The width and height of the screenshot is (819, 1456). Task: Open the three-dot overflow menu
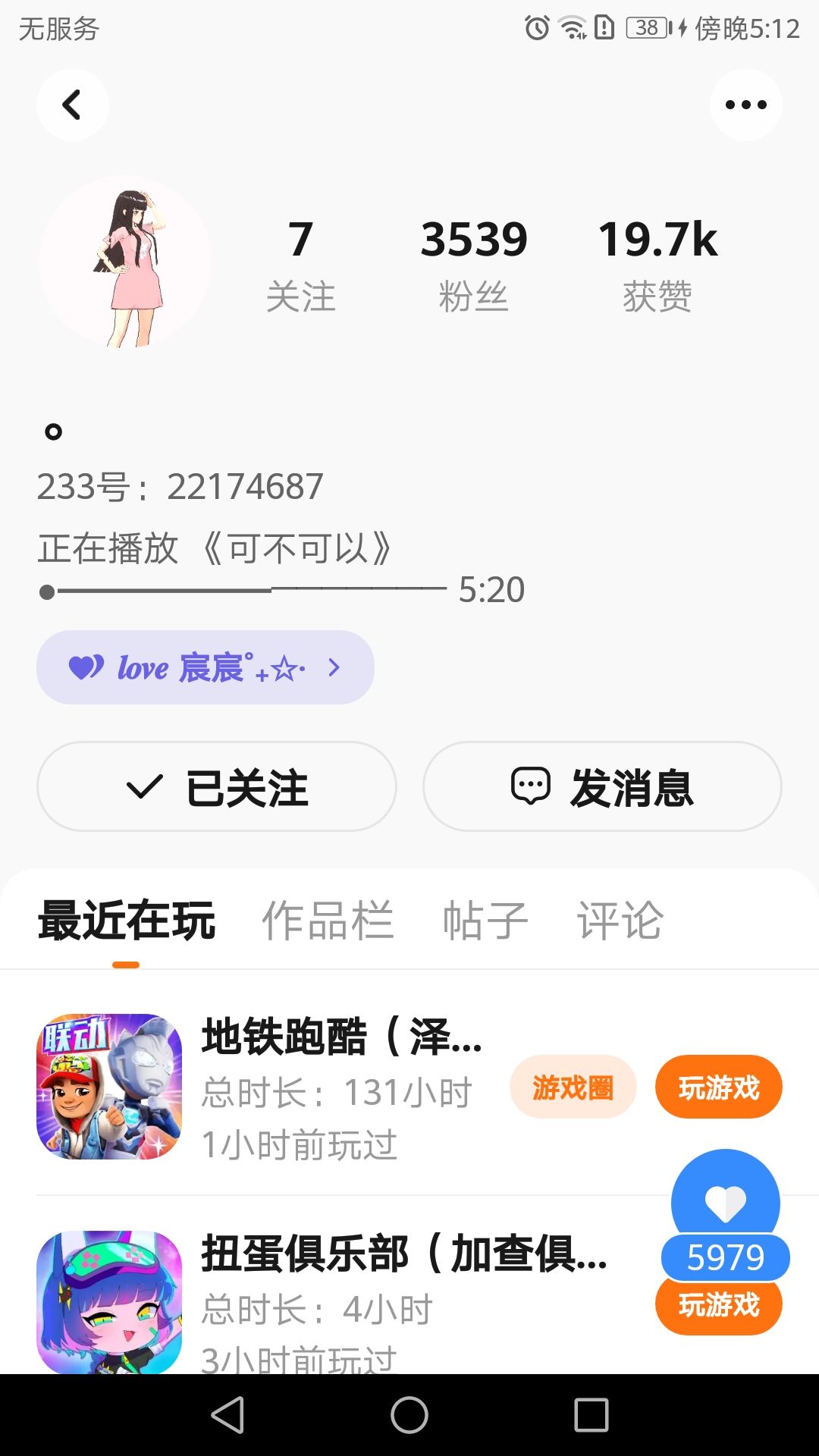(745, 105)
